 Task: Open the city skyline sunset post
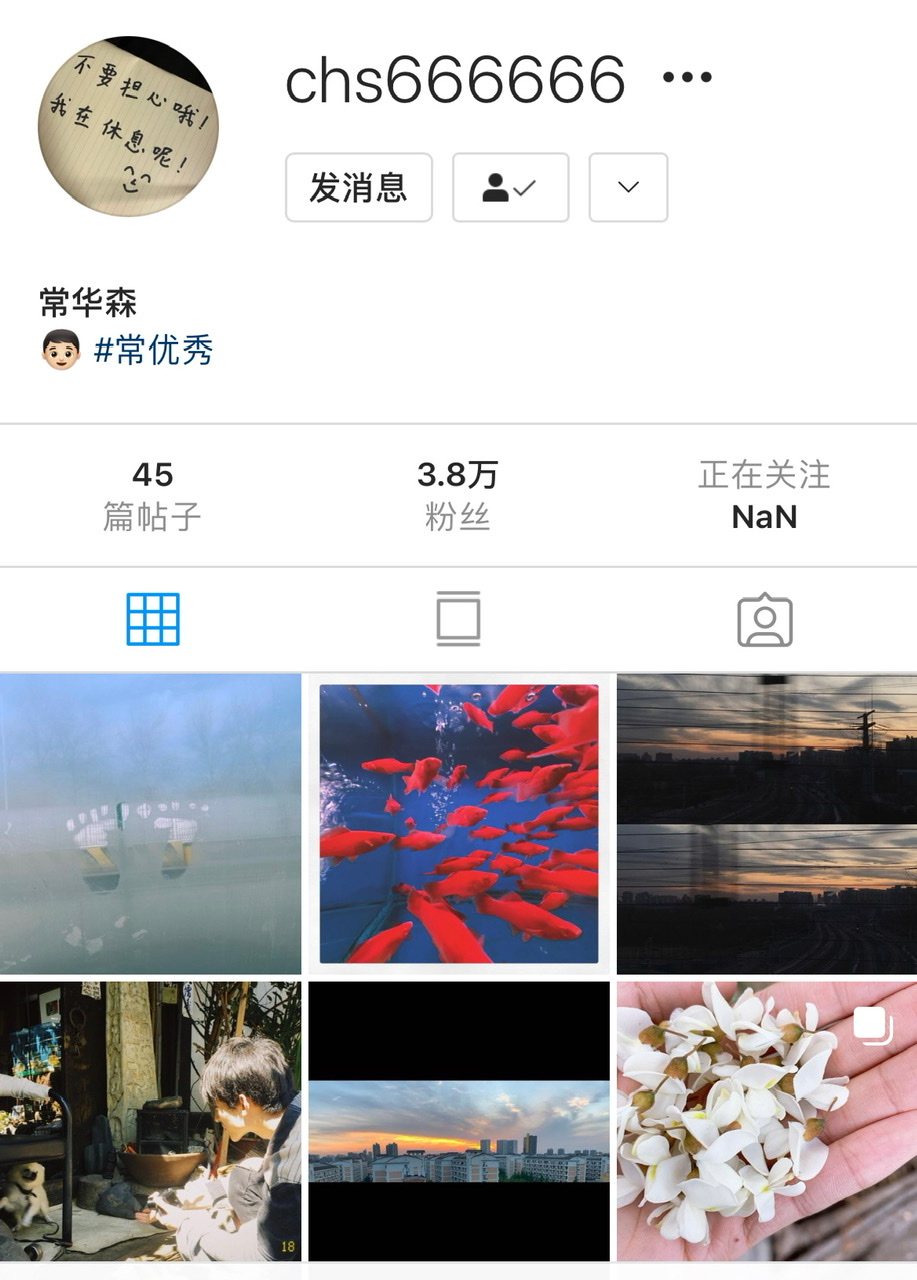tap(458, 1121)
